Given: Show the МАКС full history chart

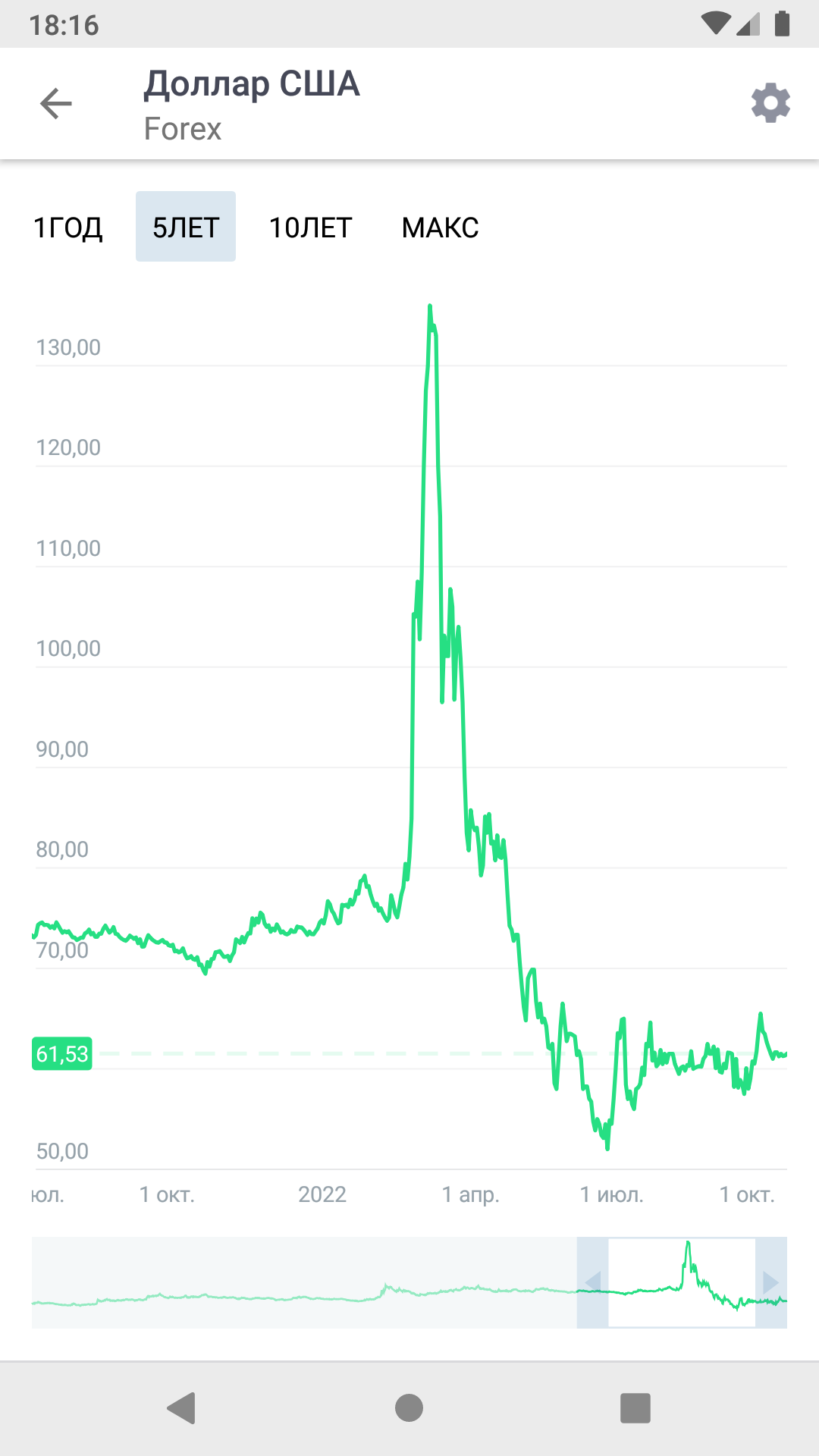Looking at the screenshot, I should 440,227.
